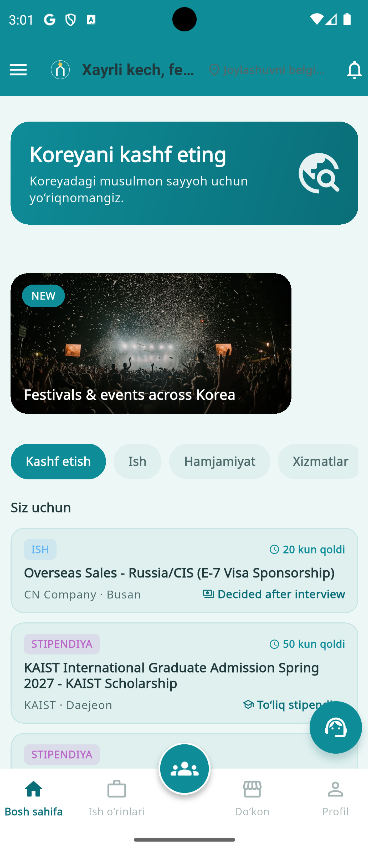Select the Xizmatlar chip
This screenshot has height=846, width=368.
tap(318, 461)
